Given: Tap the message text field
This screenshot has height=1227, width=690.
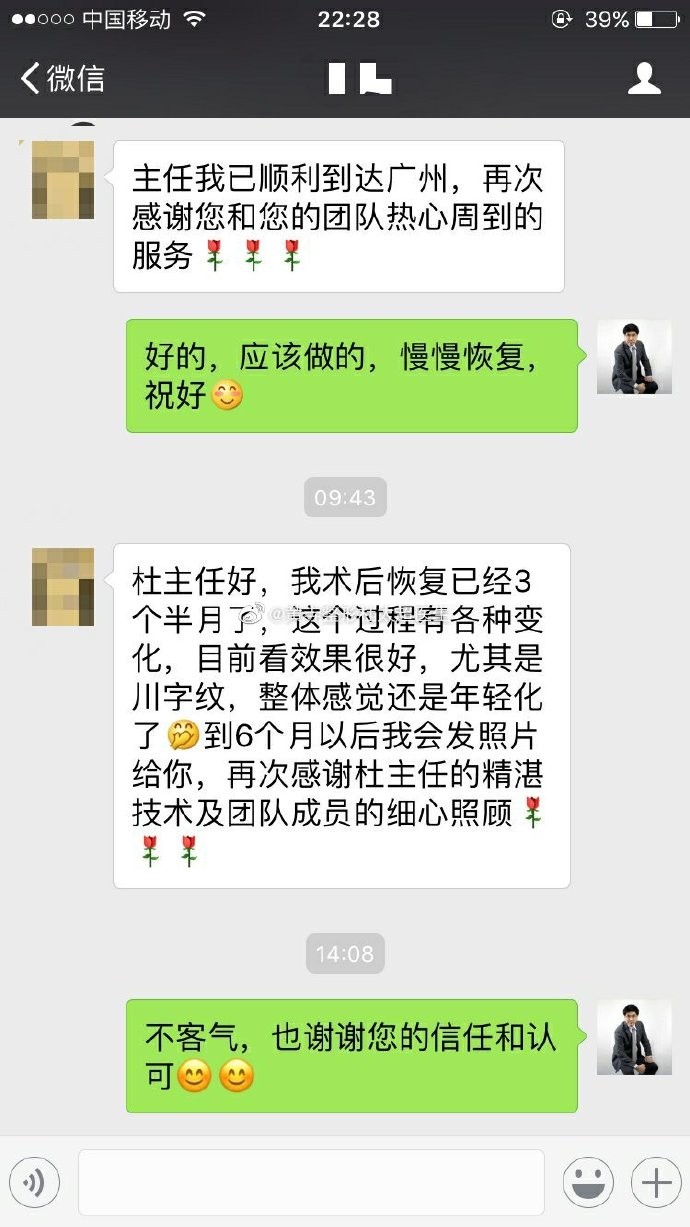Looking at the screenshot, I should [x=311, y=1183].
